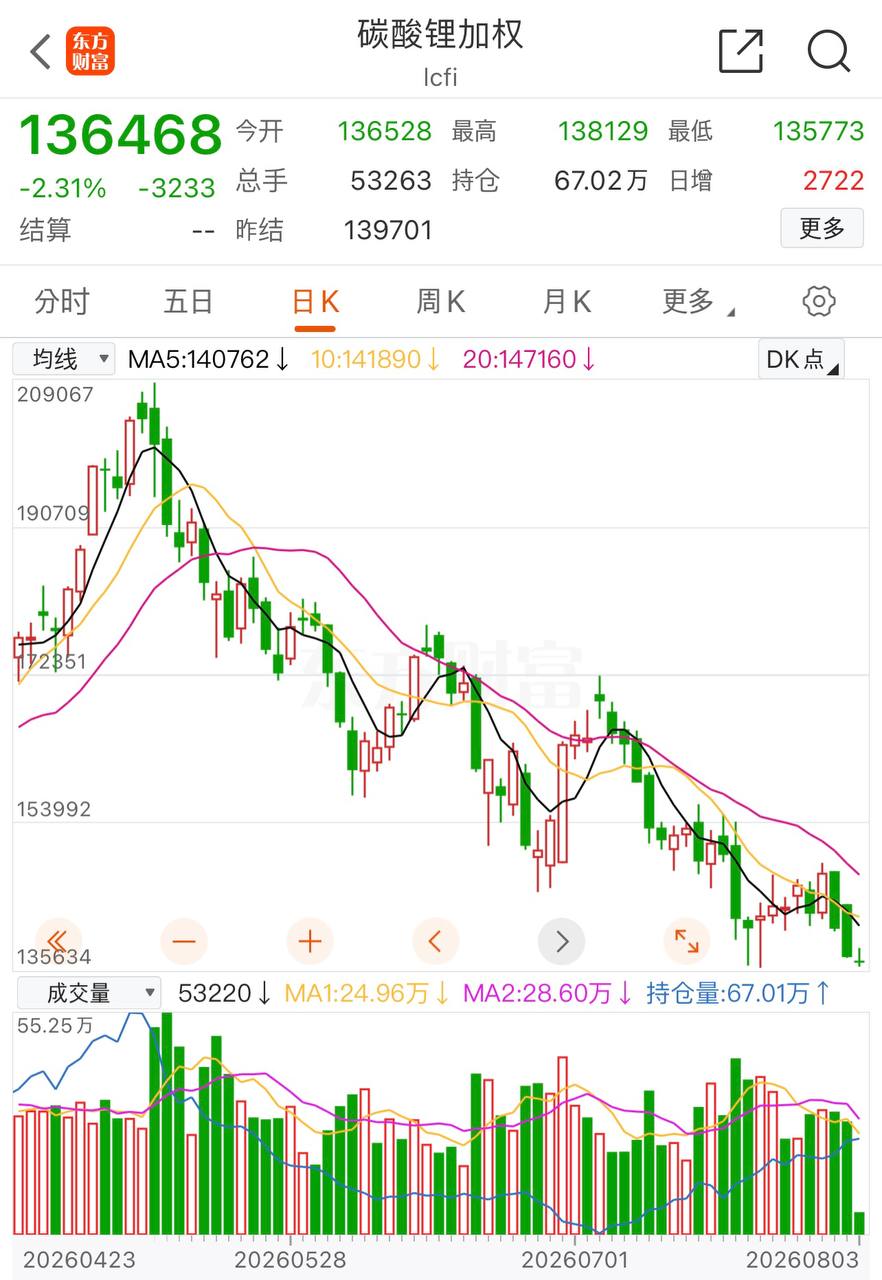Go back using the top-left arrow
The height and width of the screenshot is (1280, 882).
coord(41,51)
